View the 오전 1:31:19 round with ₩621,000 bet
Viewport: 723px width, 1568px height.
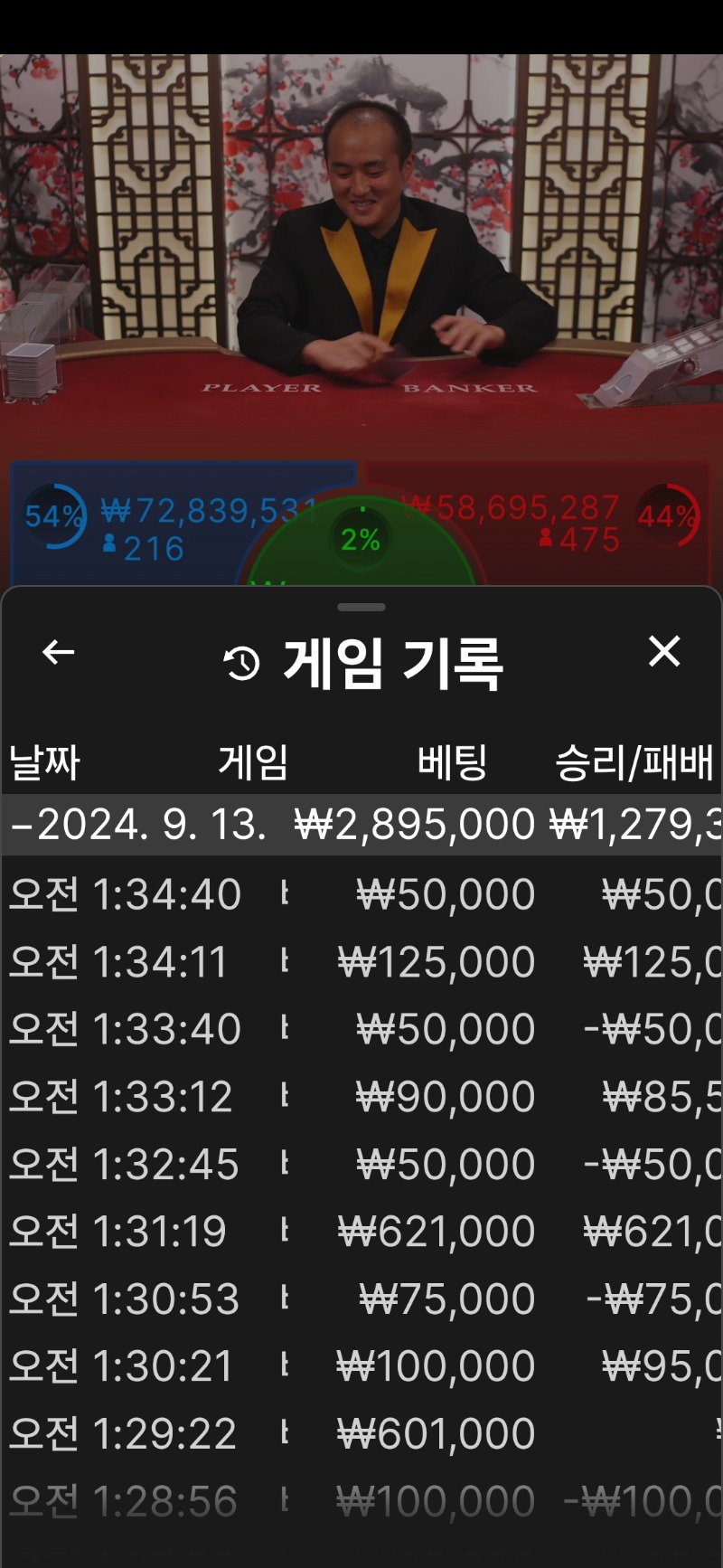361,1231
